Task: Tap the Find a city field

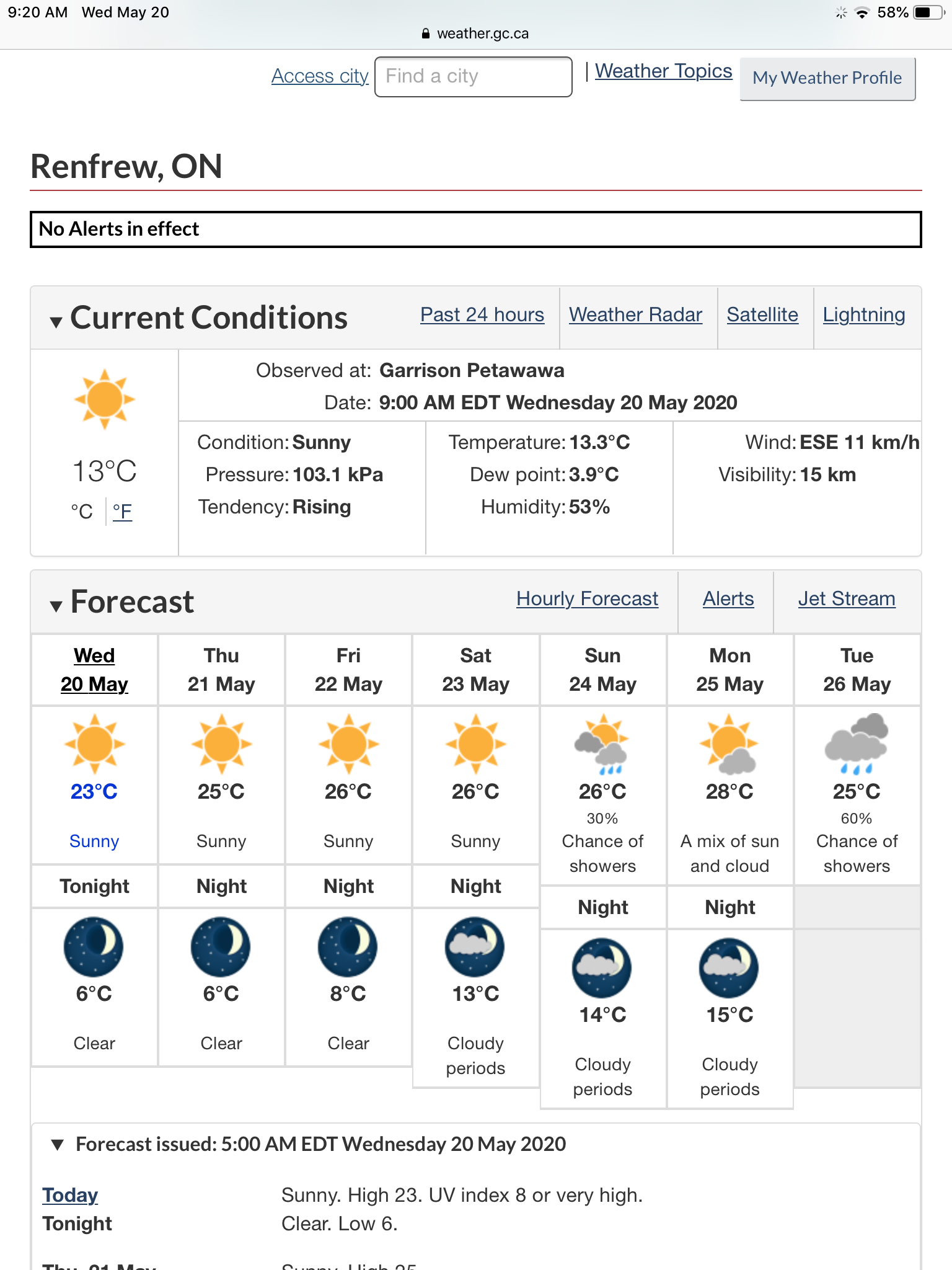Action: (x=473, y=76)
